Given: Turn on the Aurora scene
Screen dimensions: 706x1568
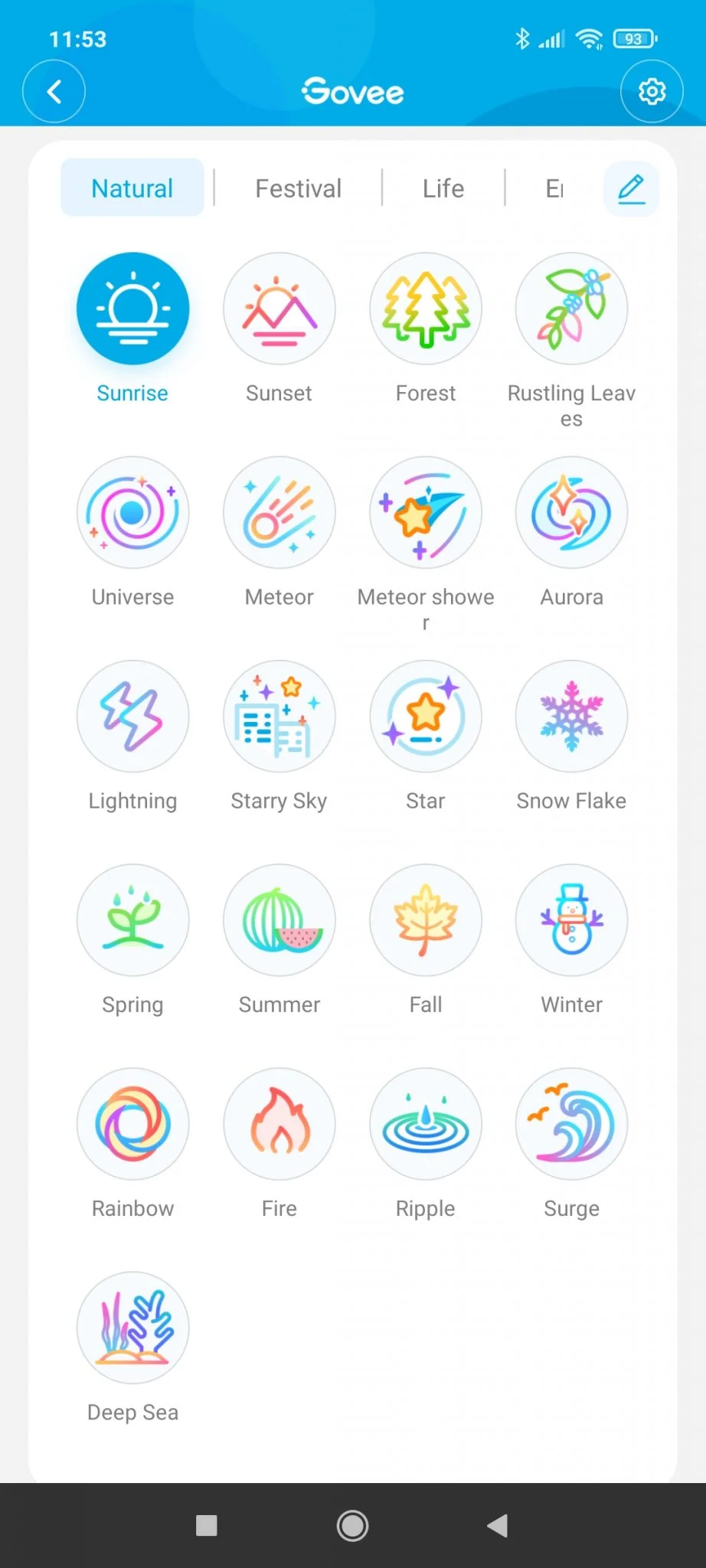Looking at the screenshot, I should pyautogui.click(x=571, y=512).
